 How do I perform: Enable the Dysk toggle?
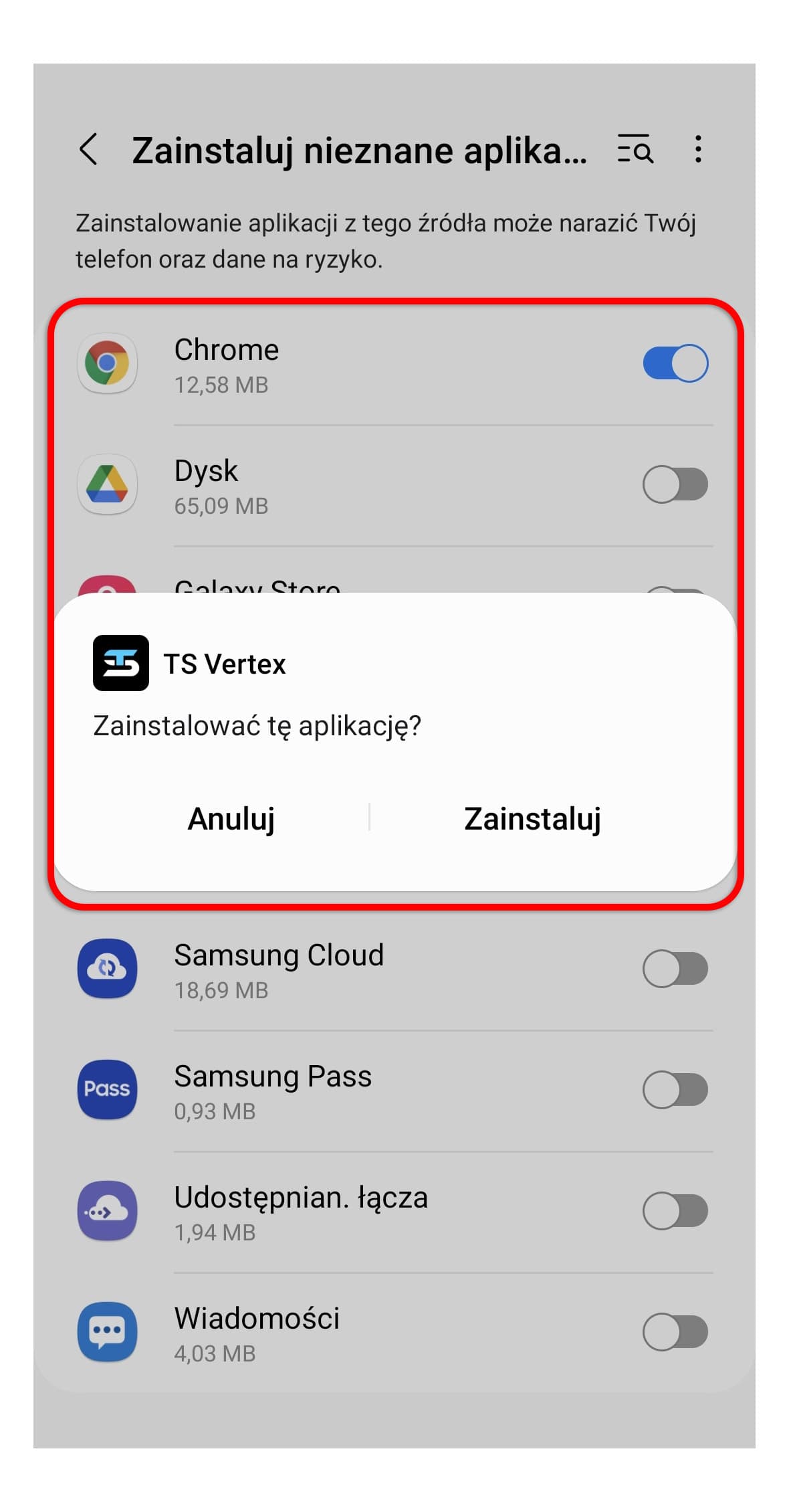click(675, 484)
